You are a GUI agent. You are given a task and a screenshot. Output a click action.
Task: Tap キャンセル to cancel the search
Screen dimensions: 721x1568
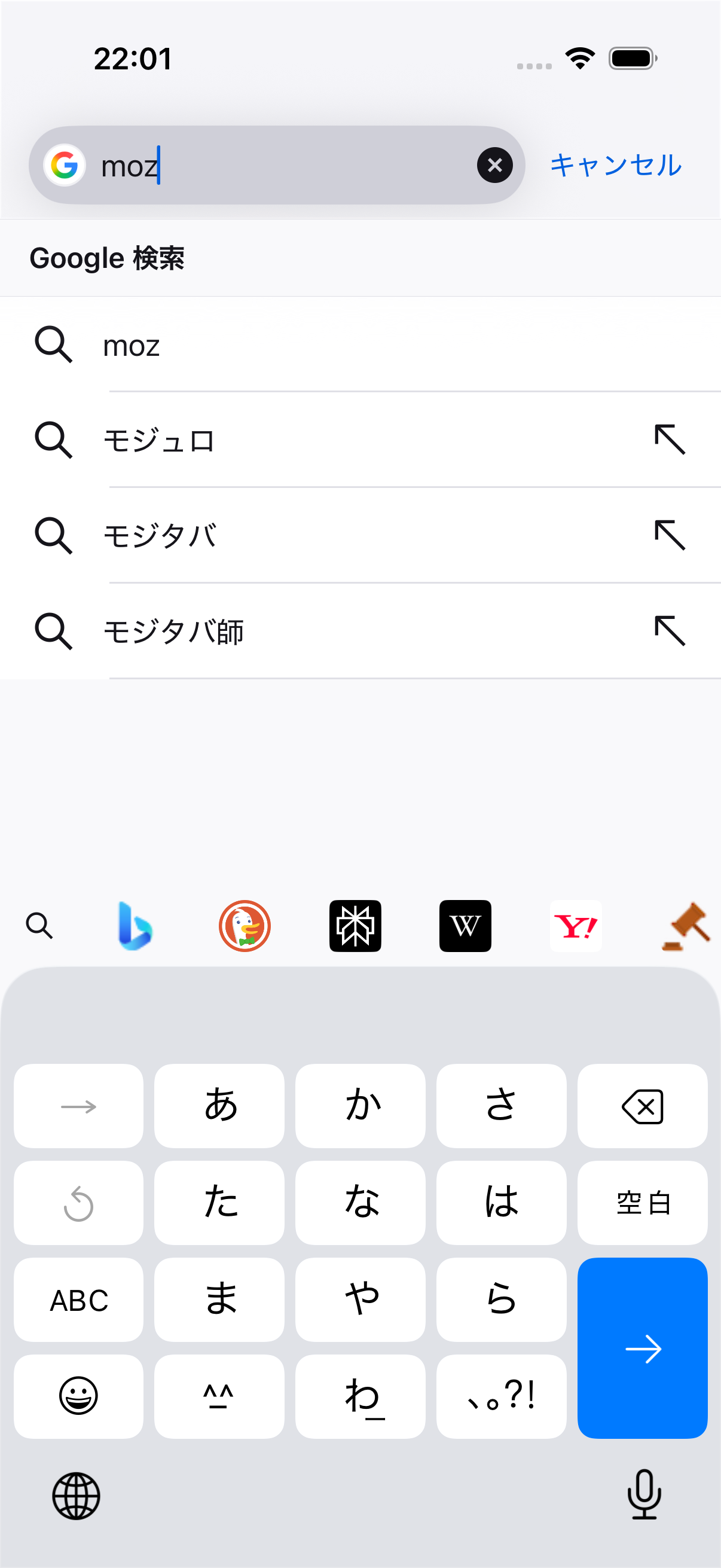[x=616, y=165]
